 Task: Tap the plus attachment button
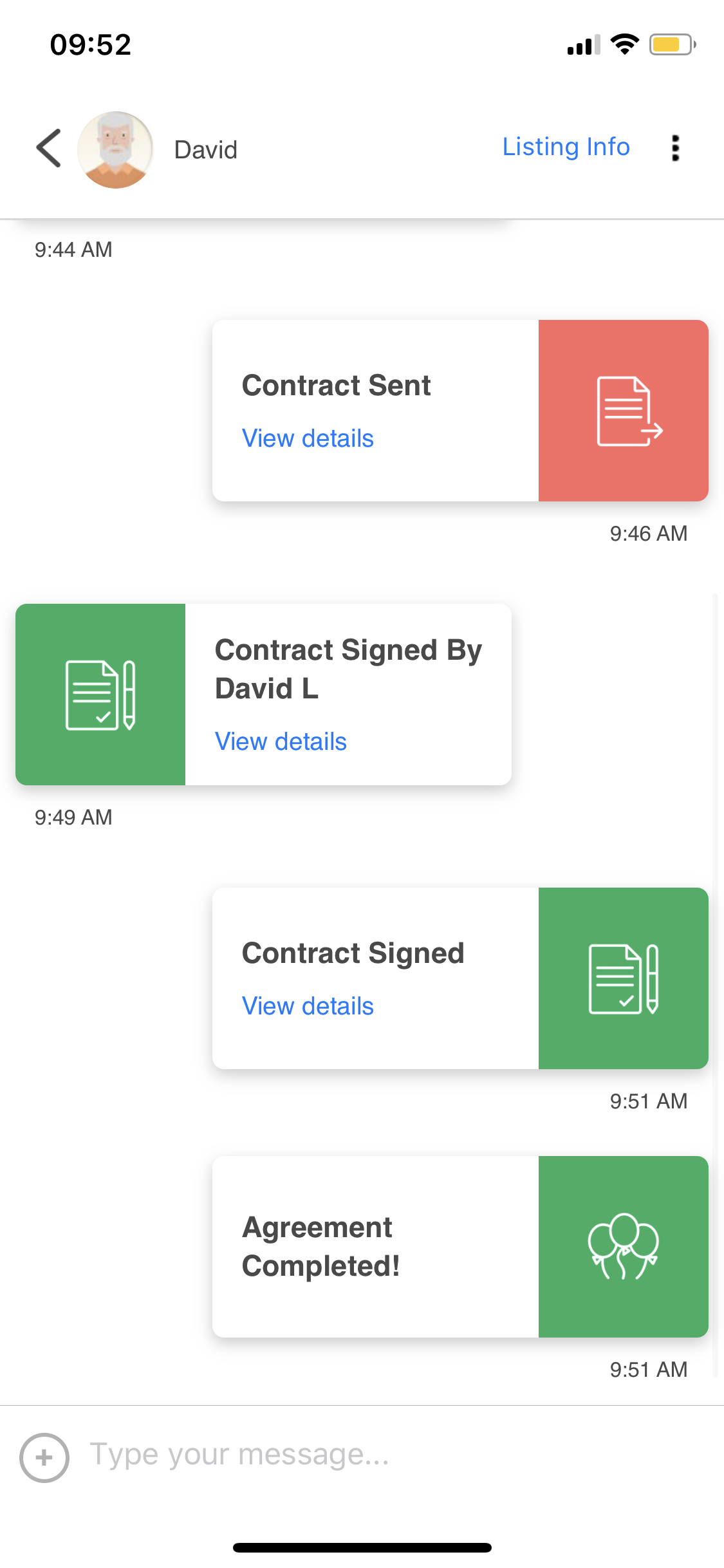pos(44,1457)
